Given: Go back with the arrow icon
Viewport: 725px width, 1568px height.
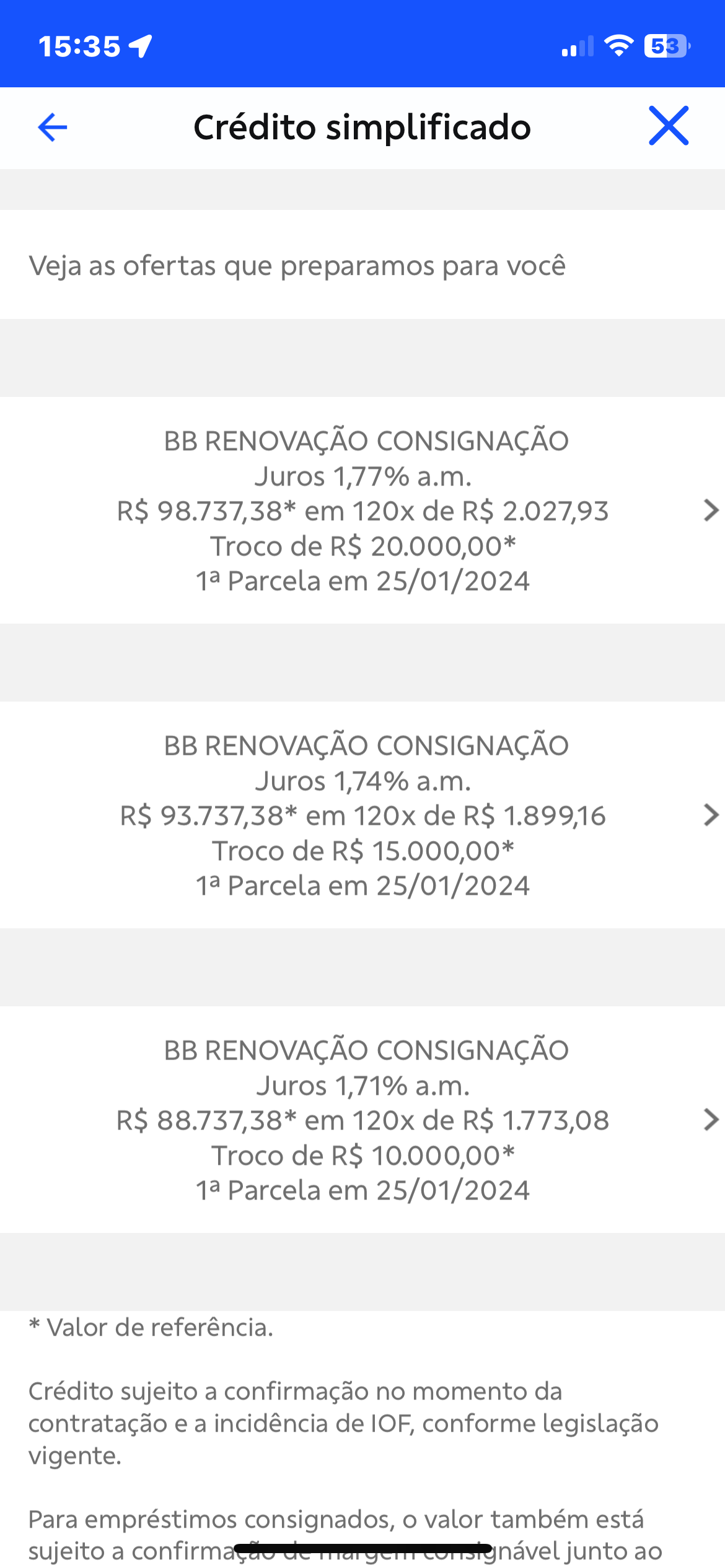Looking at the screenshot, I should point(53,128).
